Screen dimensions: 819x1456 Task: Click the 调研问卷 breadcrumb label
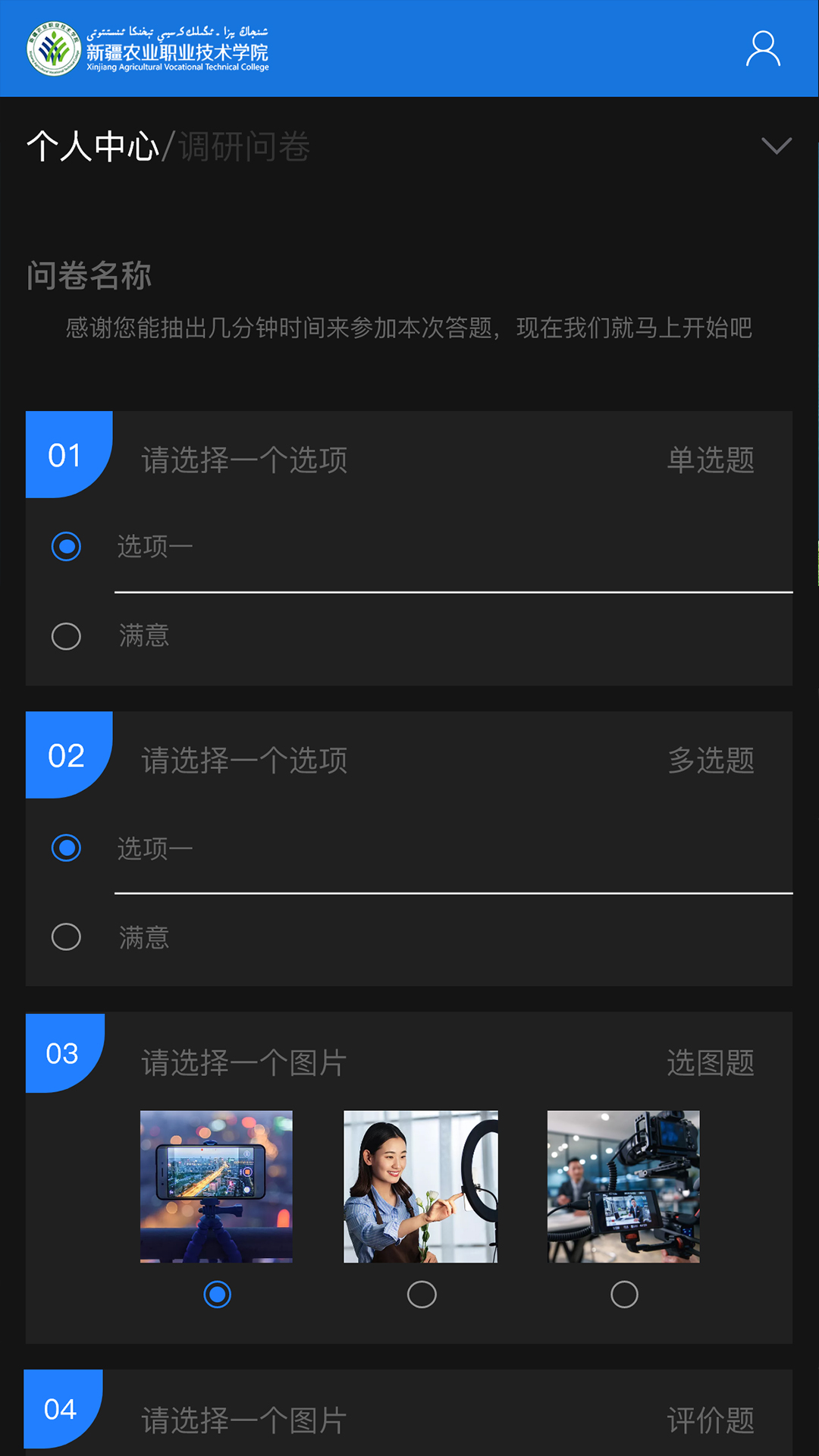click(244, 148)
